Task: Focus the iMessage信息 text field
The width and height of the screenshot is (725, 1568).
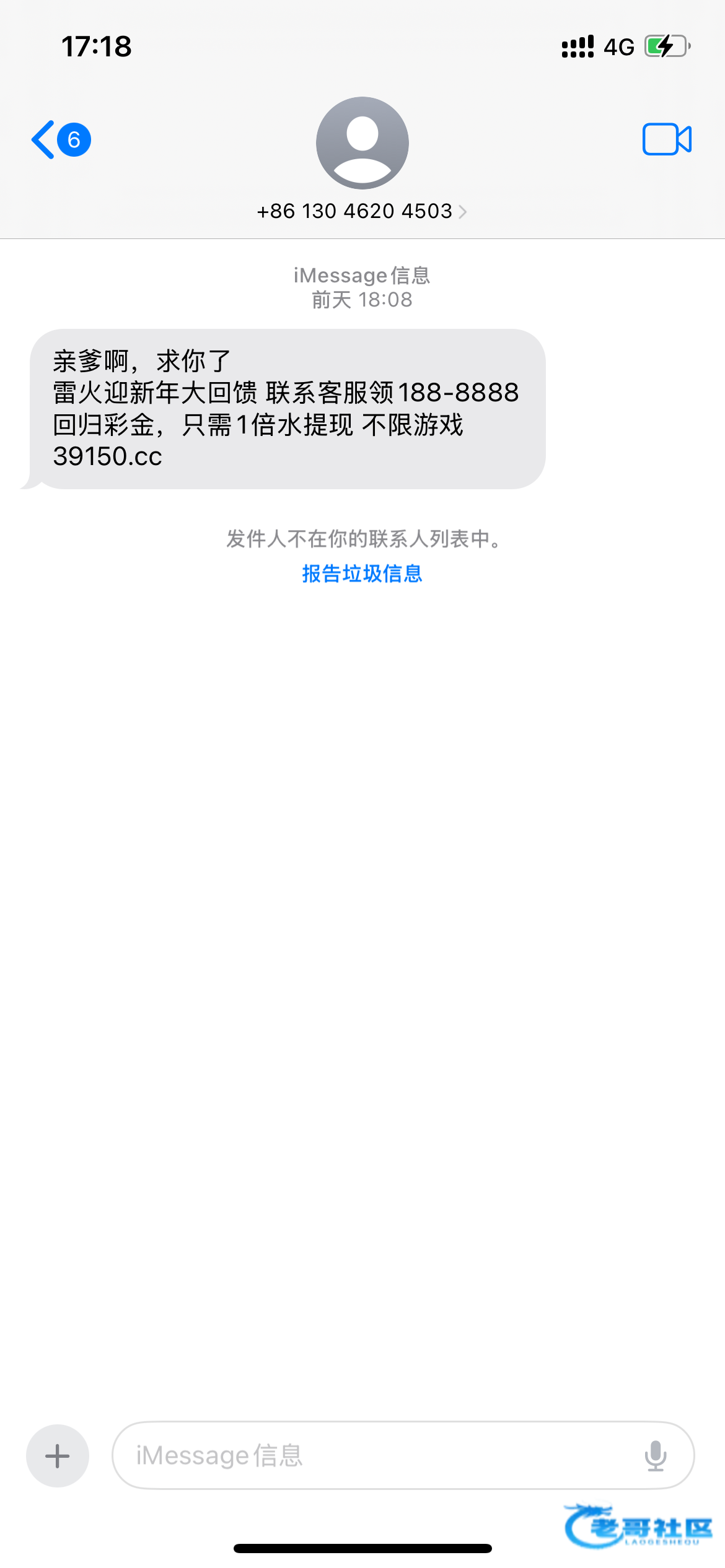Action: (372, 1455)
